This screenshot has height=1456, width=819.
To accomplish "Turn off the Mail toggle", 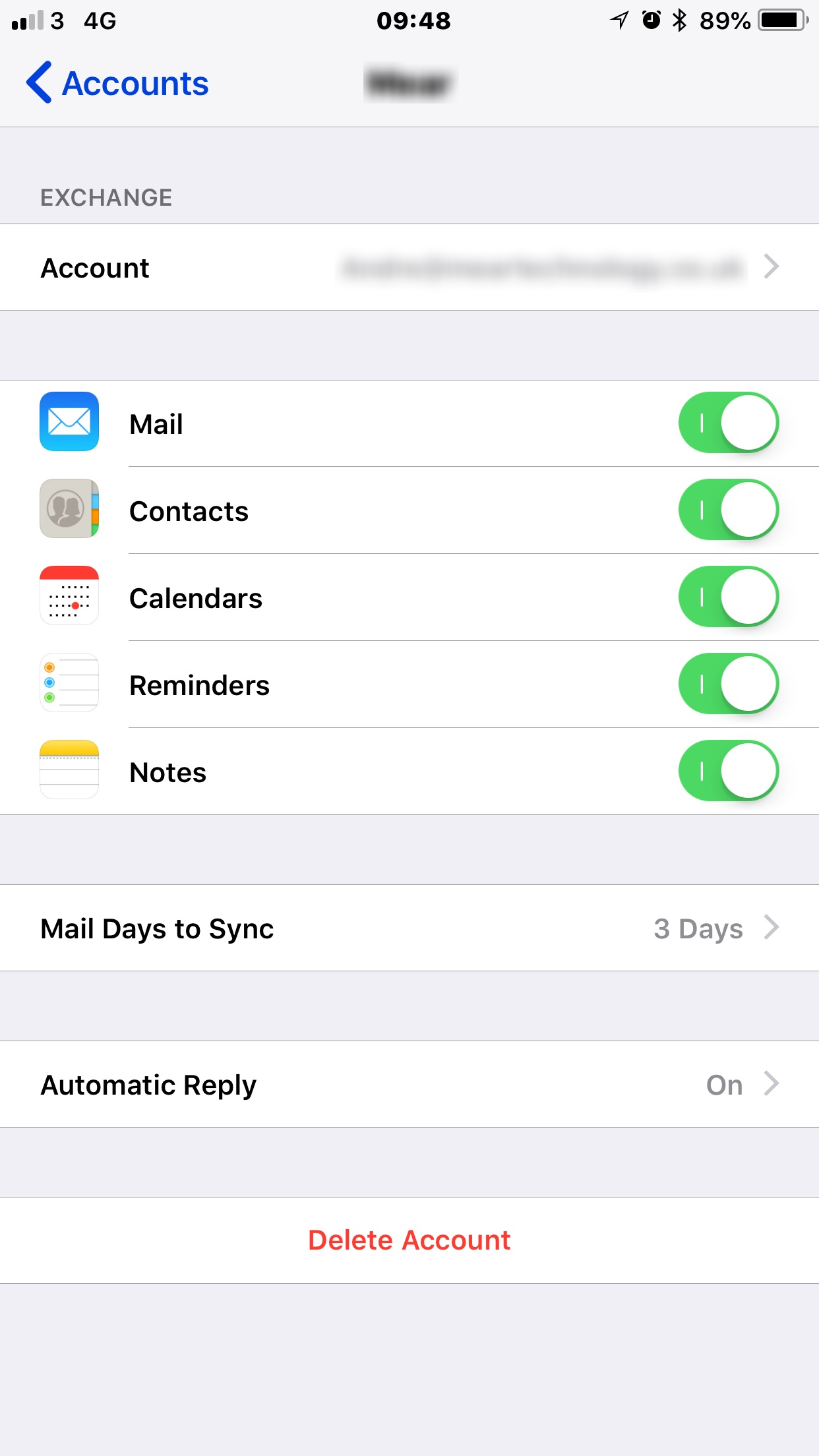I will point(729,423).
